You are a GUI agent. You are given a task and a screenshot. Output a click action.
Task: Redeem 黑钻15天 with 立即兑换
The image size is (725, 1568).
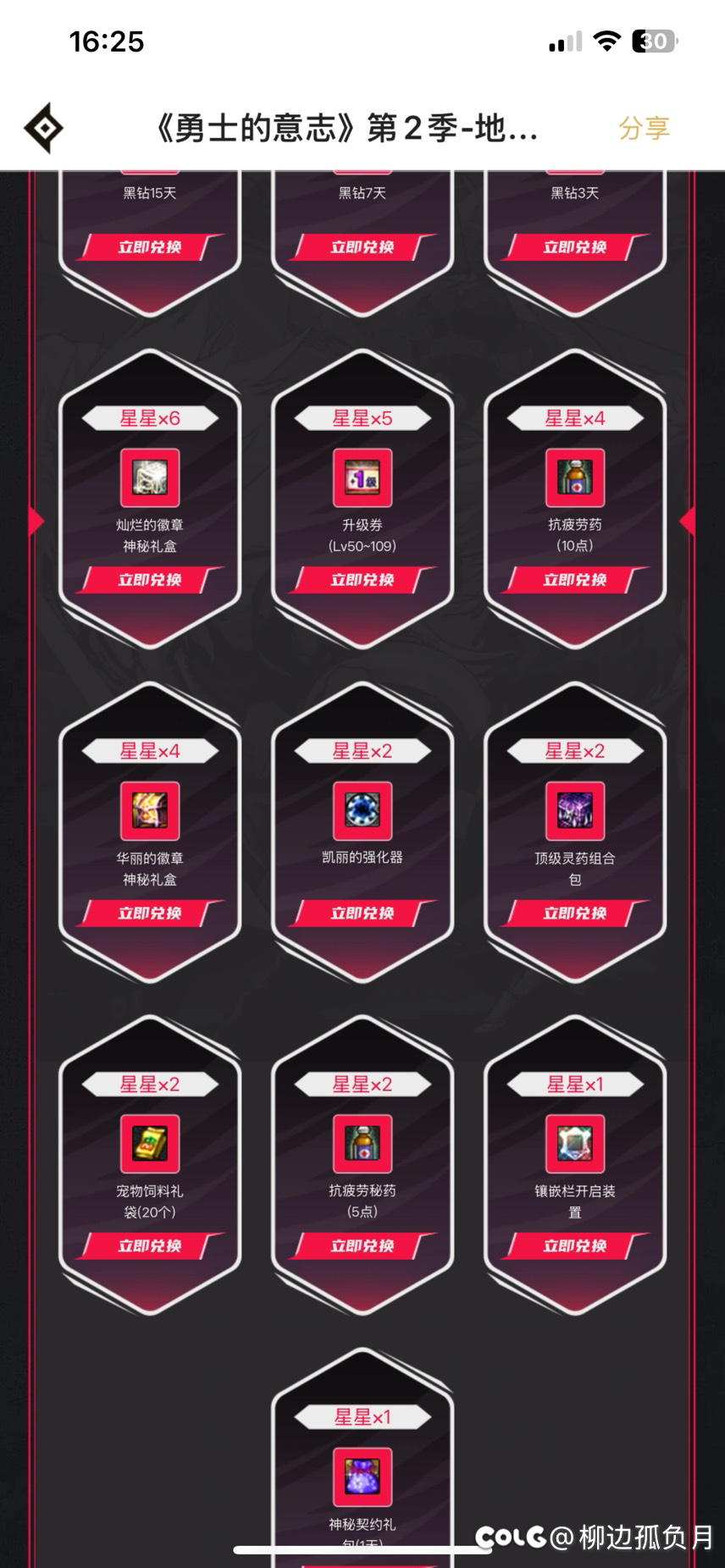(x=150, y=247)
